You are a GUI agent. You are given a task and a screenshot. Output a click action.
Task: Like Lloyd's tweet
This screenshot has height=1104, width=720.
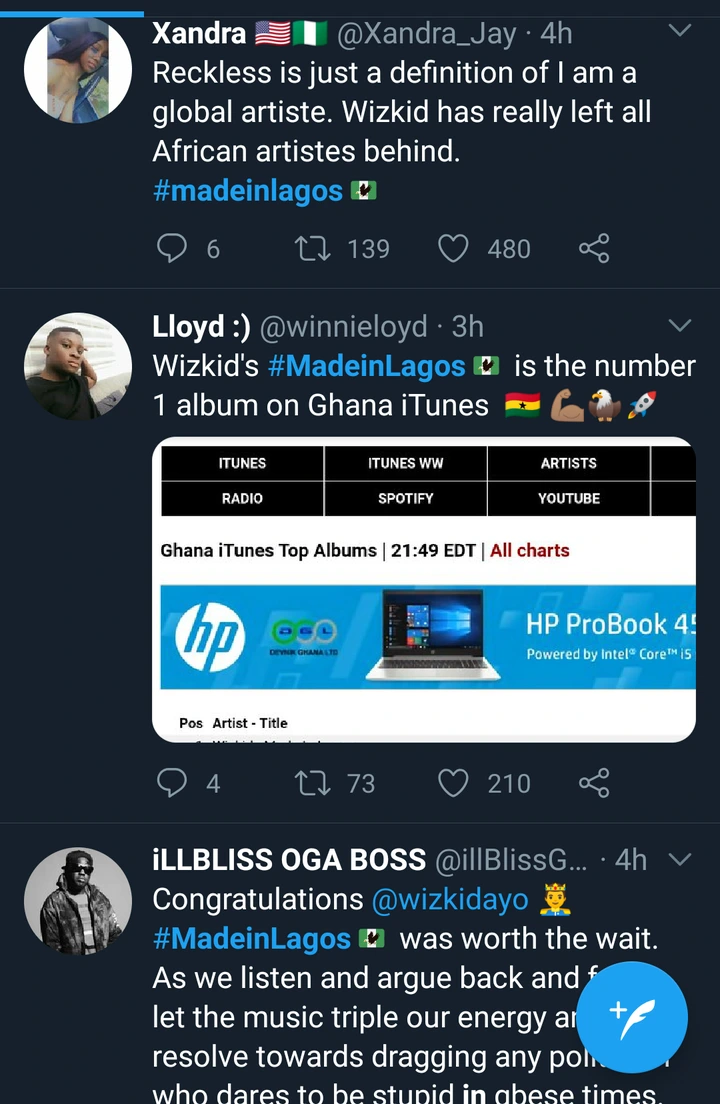pyautogui.click(x=454, y=783)
